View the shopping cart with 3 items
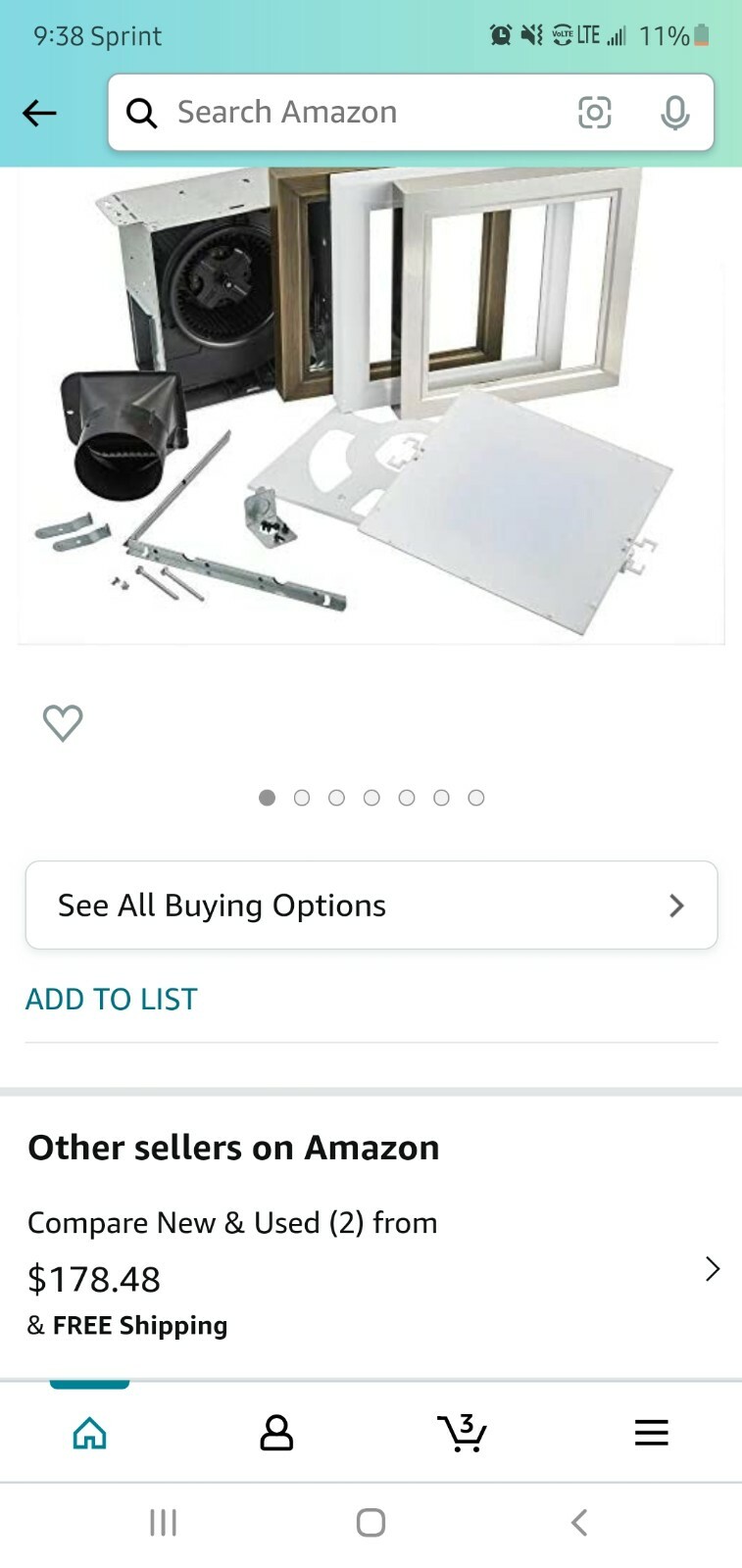742x1568 pixels. coord(462,1433)
